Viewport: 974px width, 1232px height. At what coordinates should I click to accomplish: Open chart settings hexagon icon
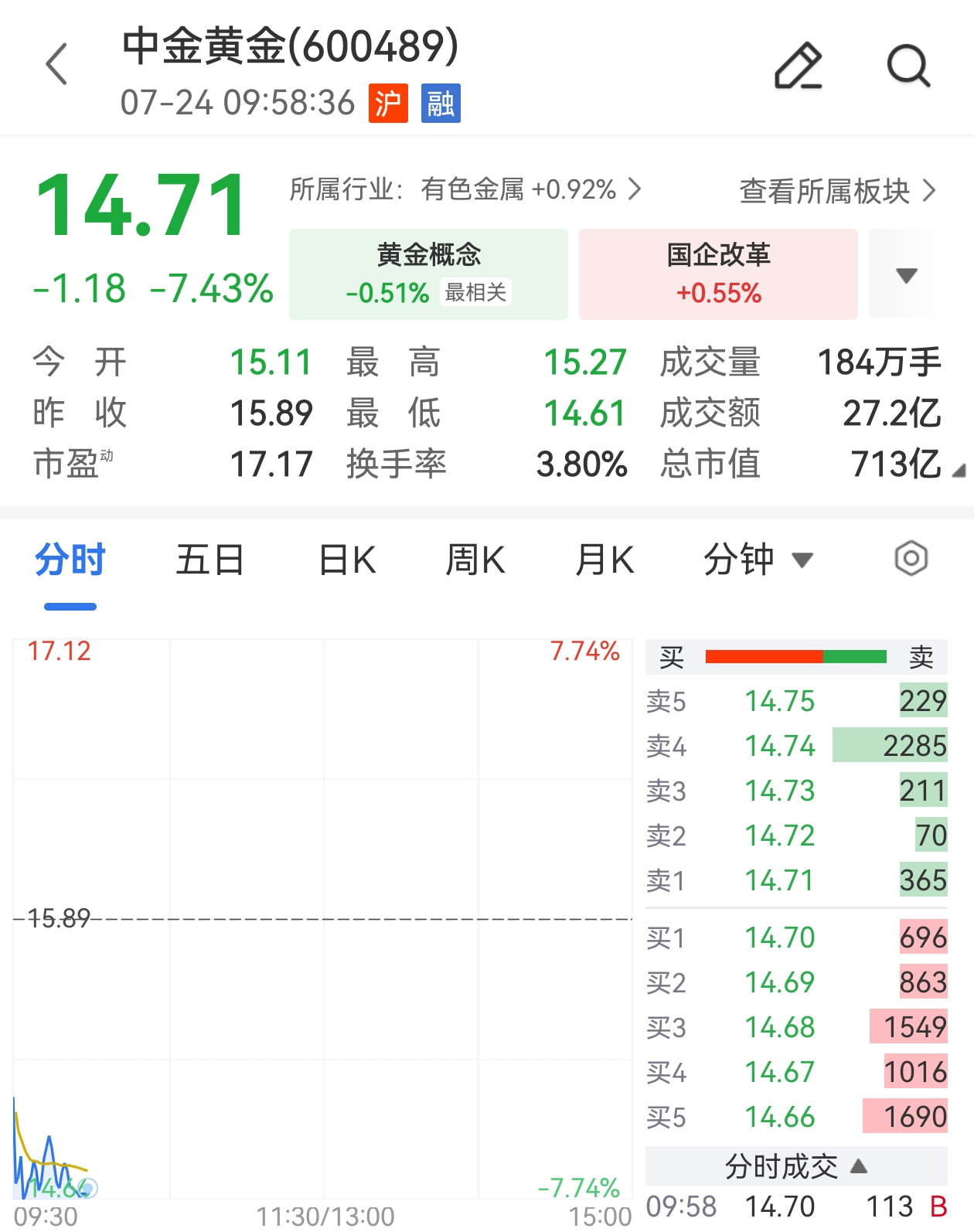[911, 558]
